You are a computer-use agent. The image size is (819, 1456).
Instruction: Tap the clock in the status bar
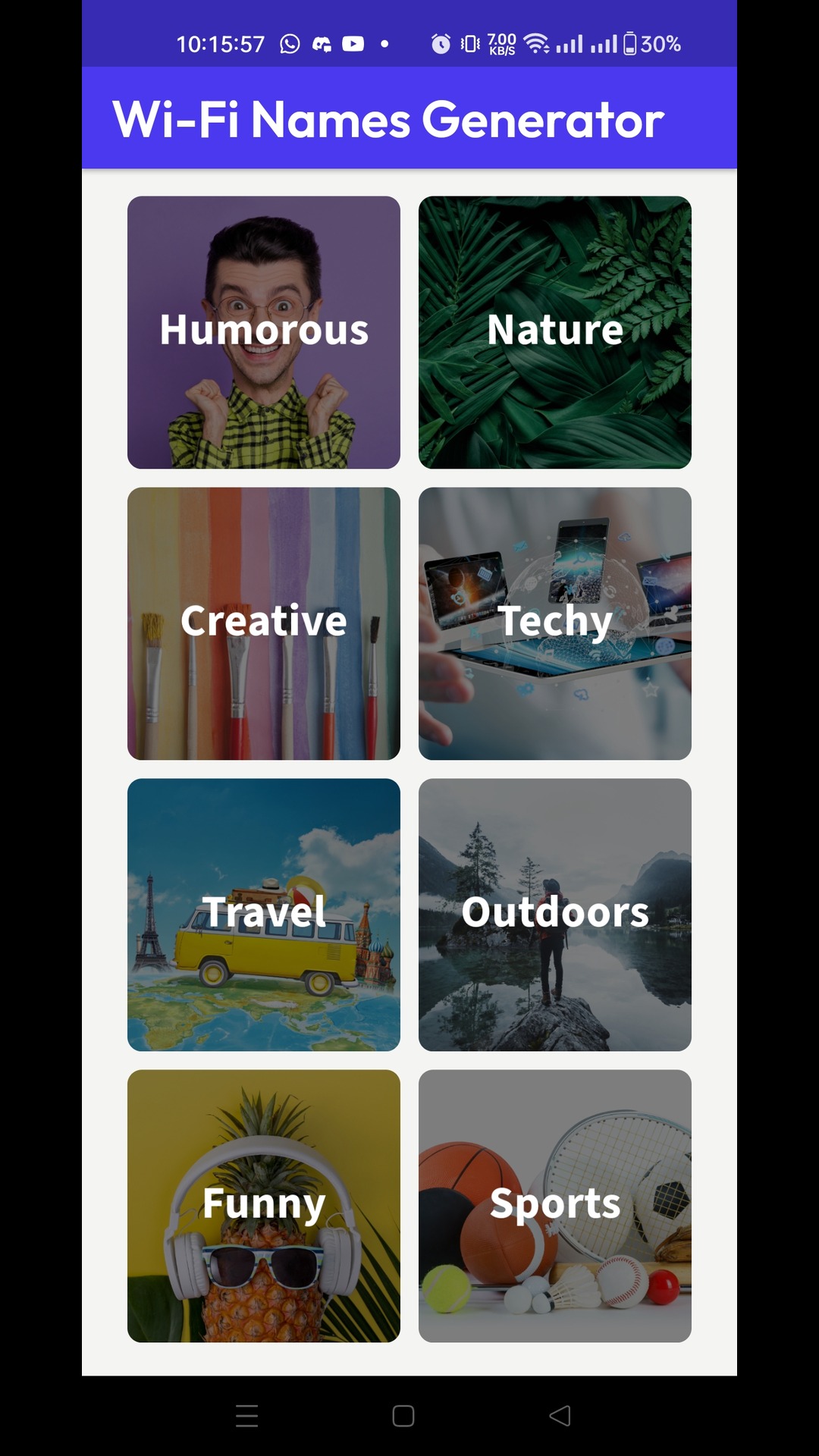click(219, 44)
